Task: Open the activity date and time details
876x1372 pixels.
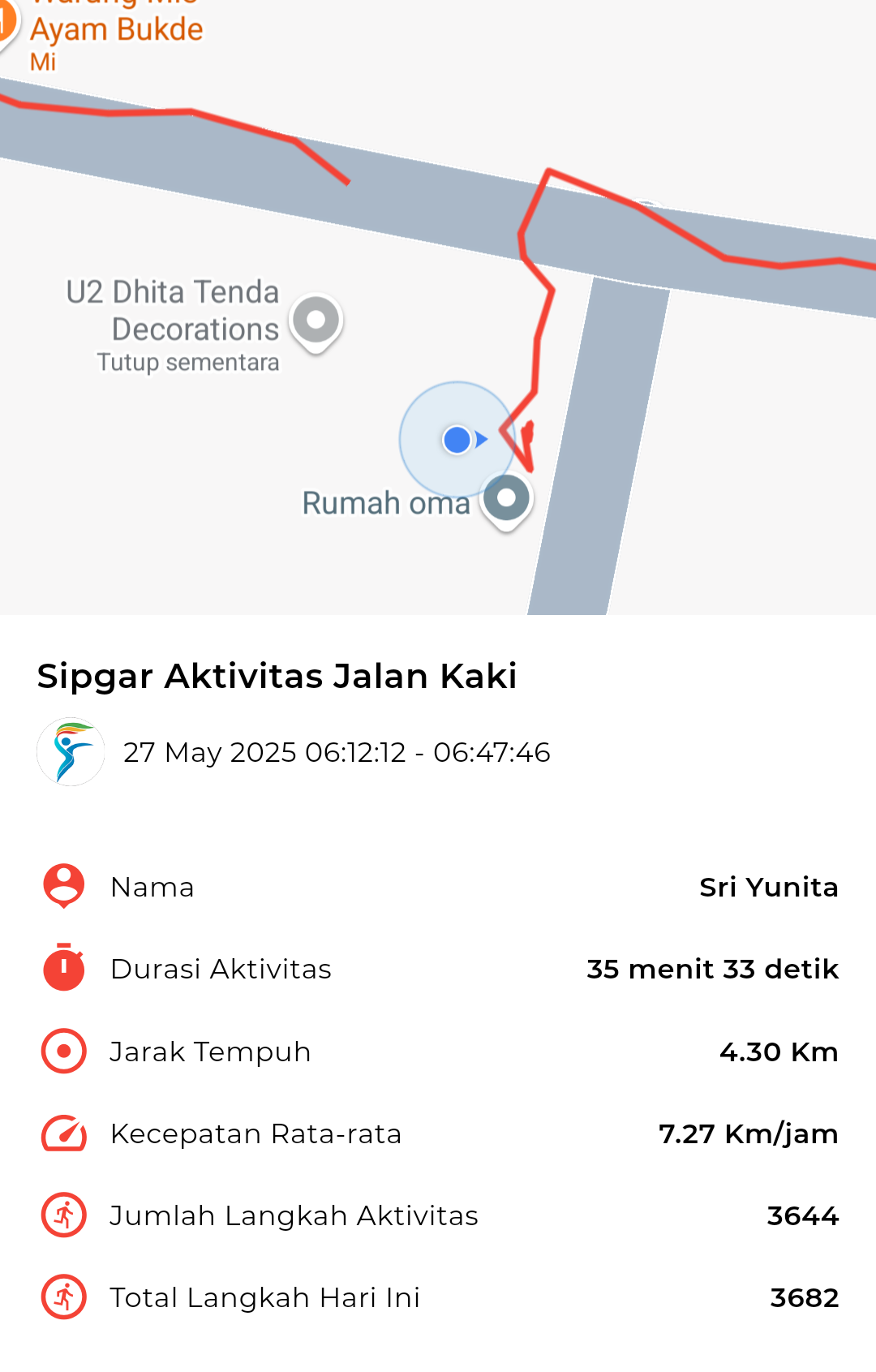Action: [x=337, y=753]
